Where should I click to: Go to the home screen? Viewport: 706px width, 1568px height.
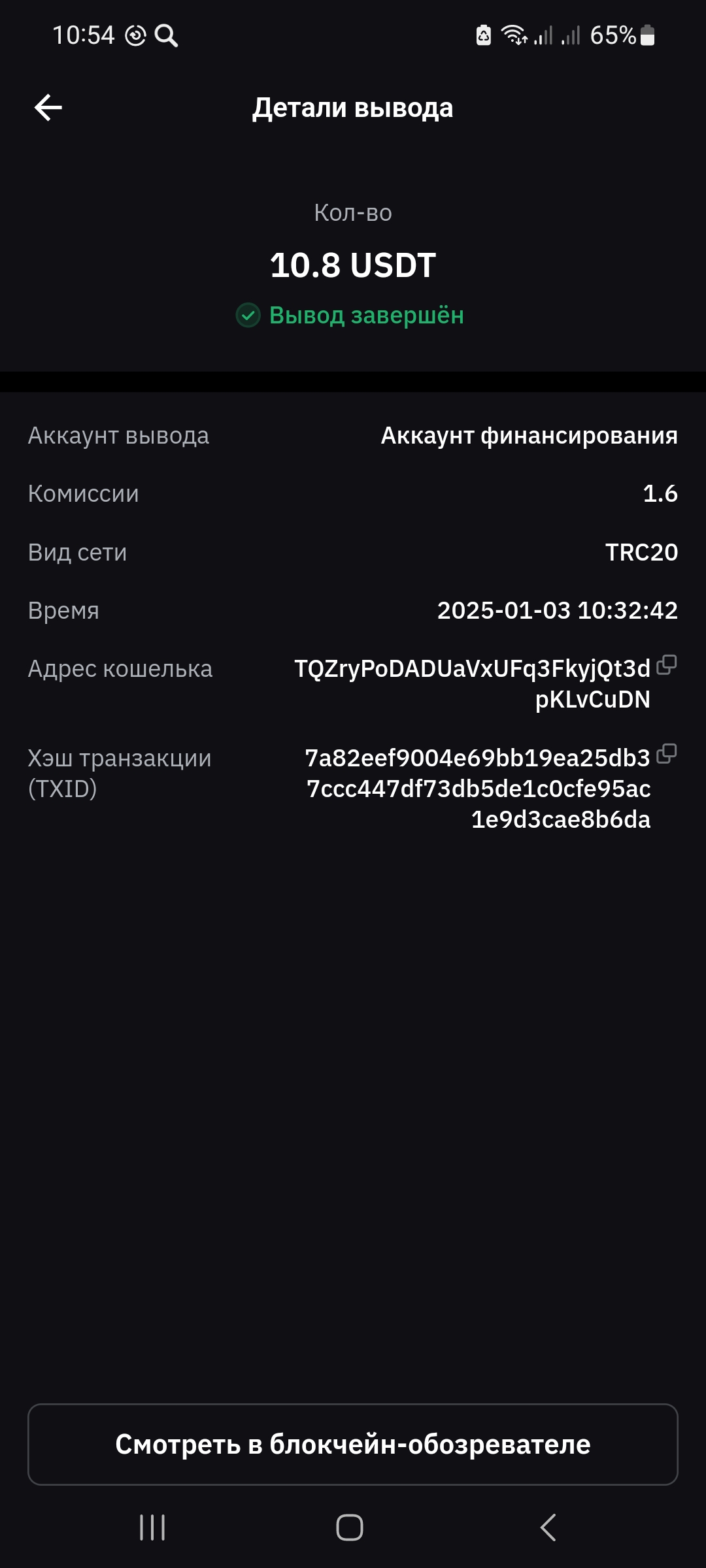(350, 1527)
